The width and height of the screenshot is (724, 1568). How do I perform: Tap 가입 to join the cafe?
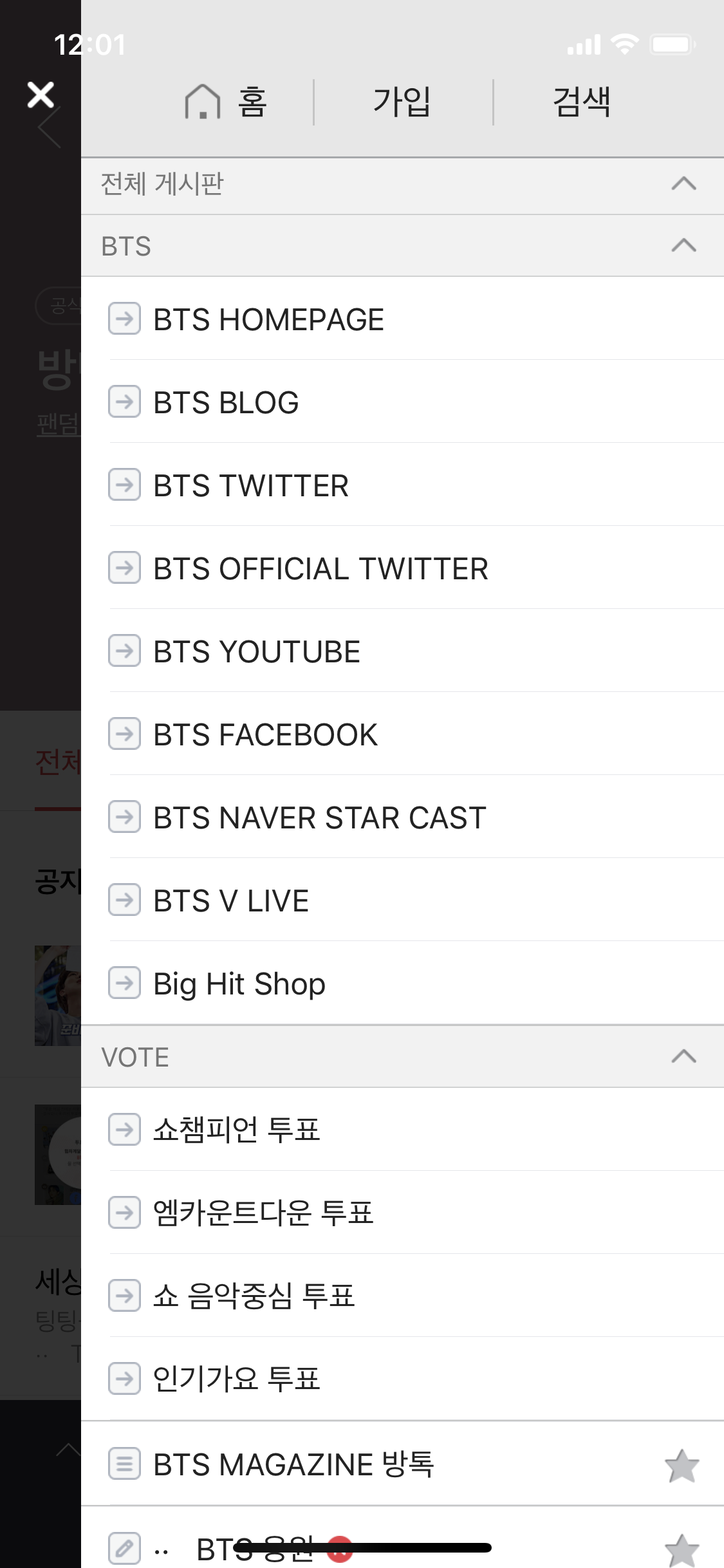(x=402, y=102)
